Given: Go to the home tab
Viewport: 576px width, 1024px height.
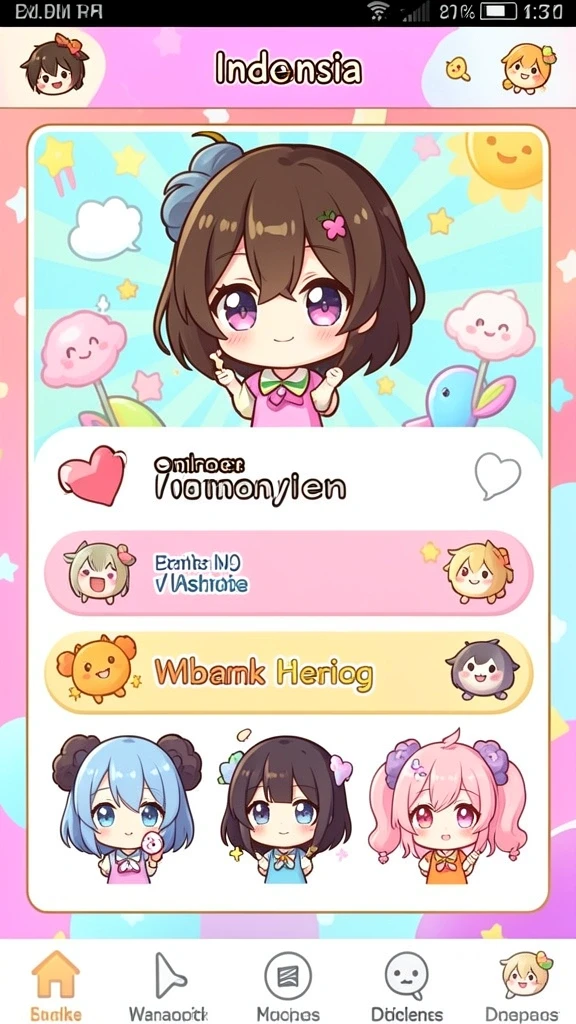Looking at the screenshot, I should pos(56,985).
